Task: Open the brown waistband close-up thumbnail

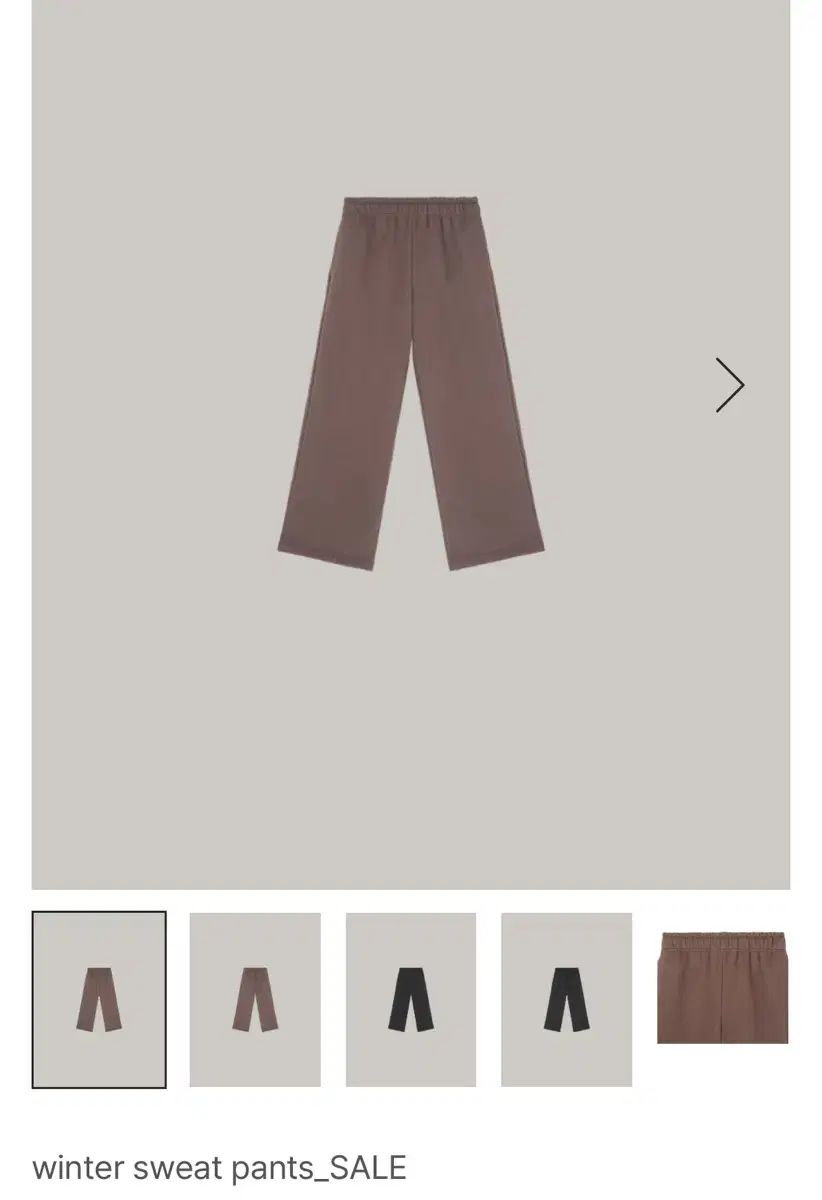Action: tap(722, 987)
